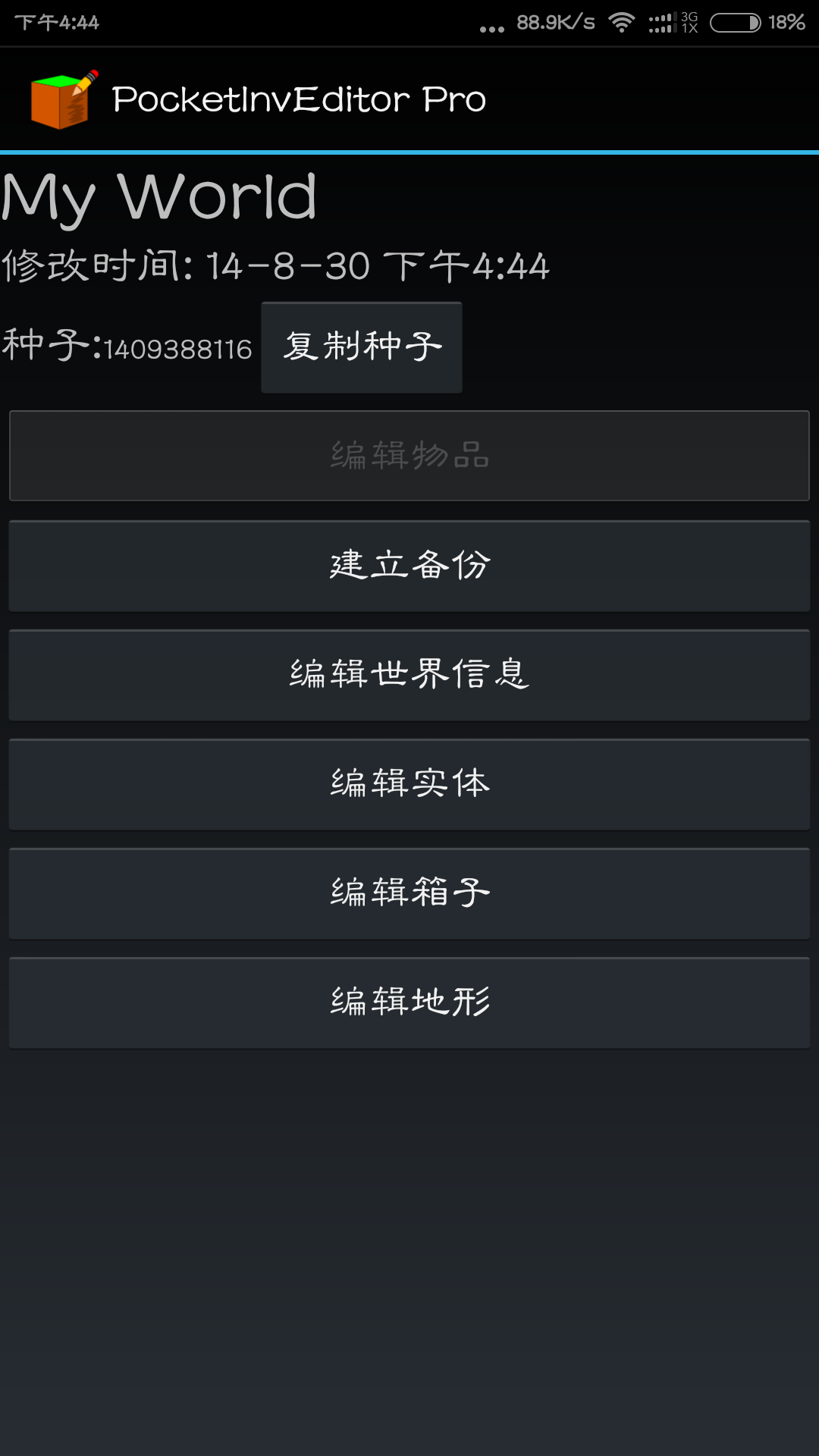
Task: Open 编辑实体 entity editor
Action: click(x=409, y=784)
